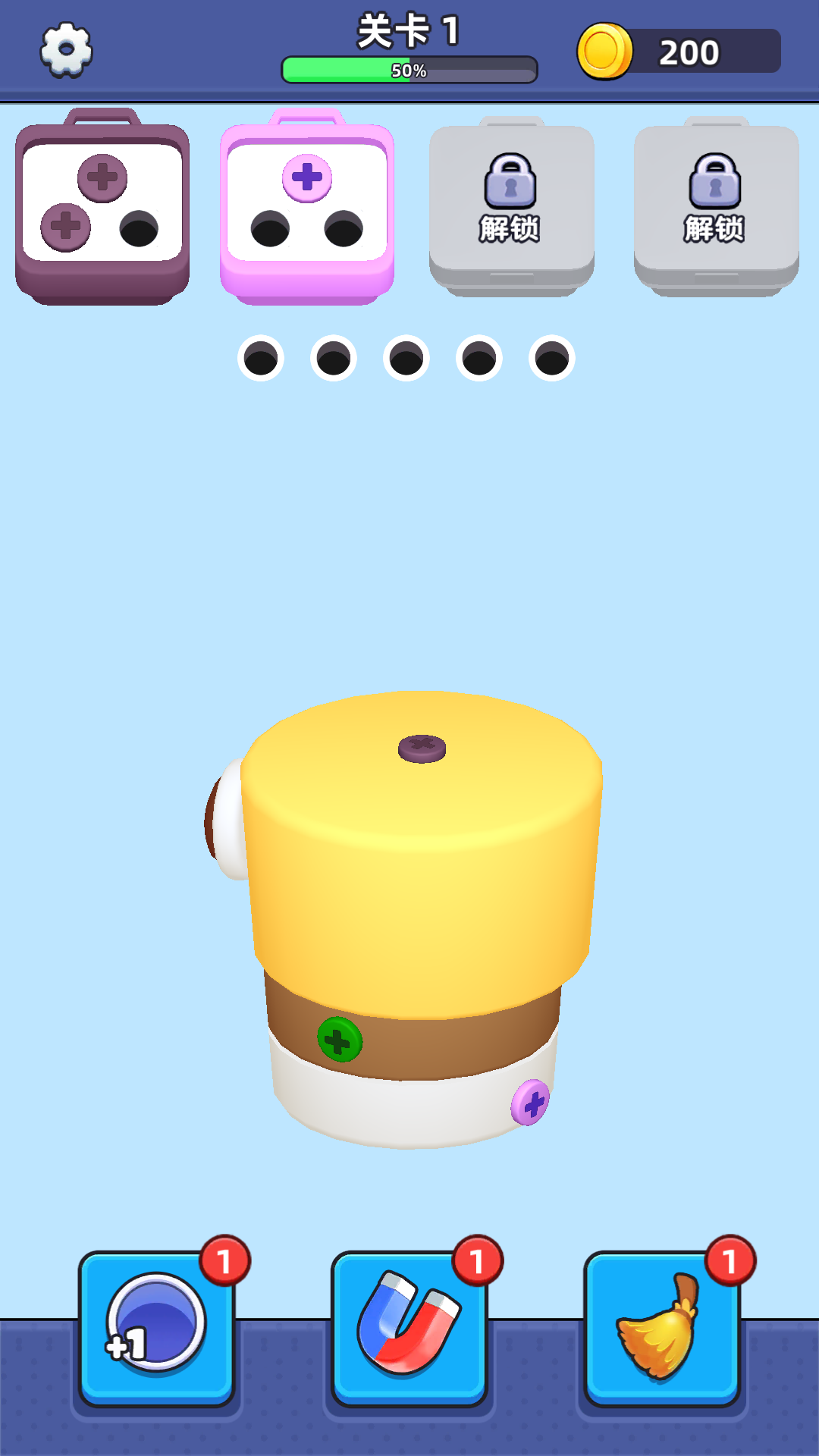
Task: Unscrew the green screw on the cup
Action: click(339, 1040)
